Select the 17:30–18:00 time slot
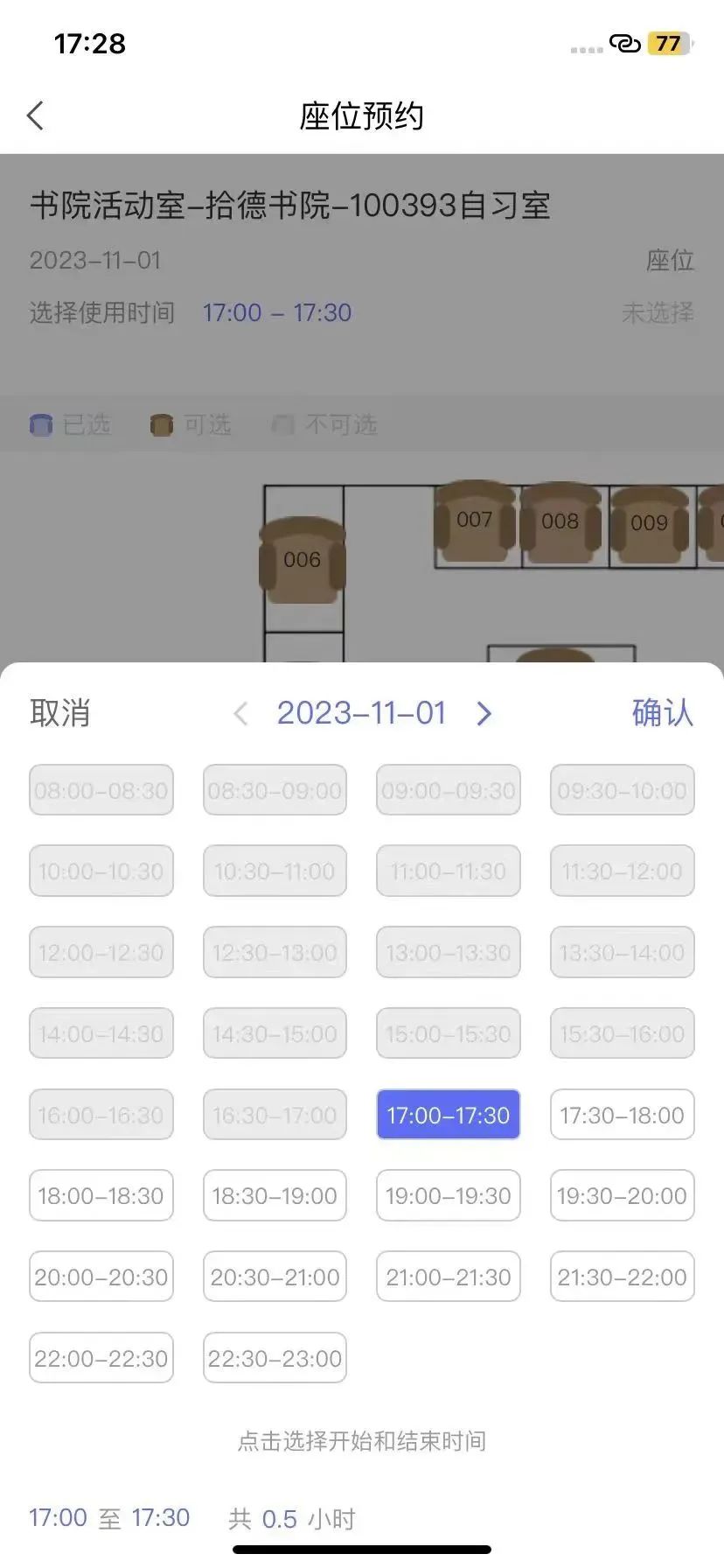 tap(622, 1115)
